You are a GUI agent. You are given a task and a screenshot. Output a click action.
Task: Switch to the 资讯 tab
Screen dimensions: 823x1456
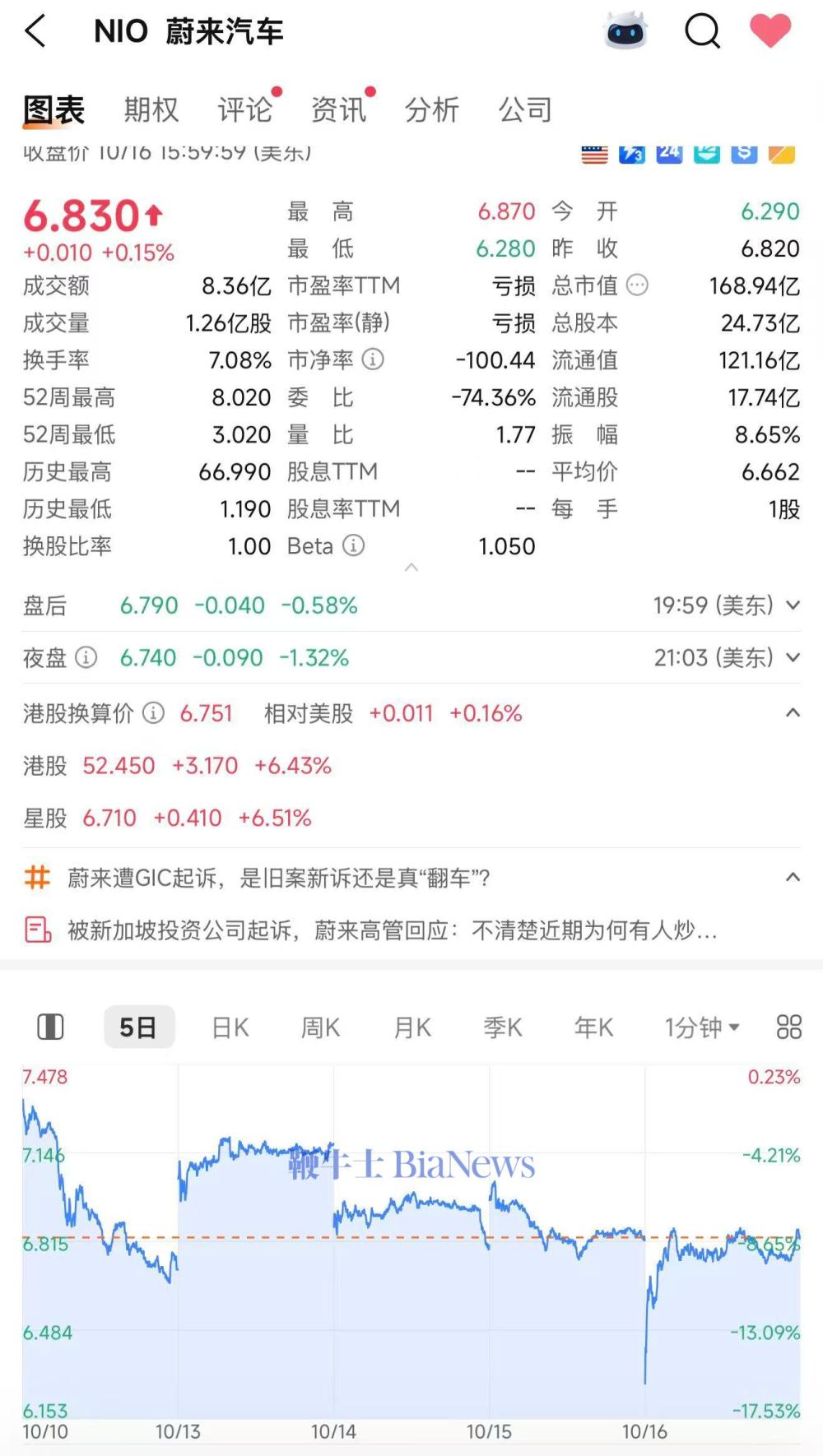[338, 109]
